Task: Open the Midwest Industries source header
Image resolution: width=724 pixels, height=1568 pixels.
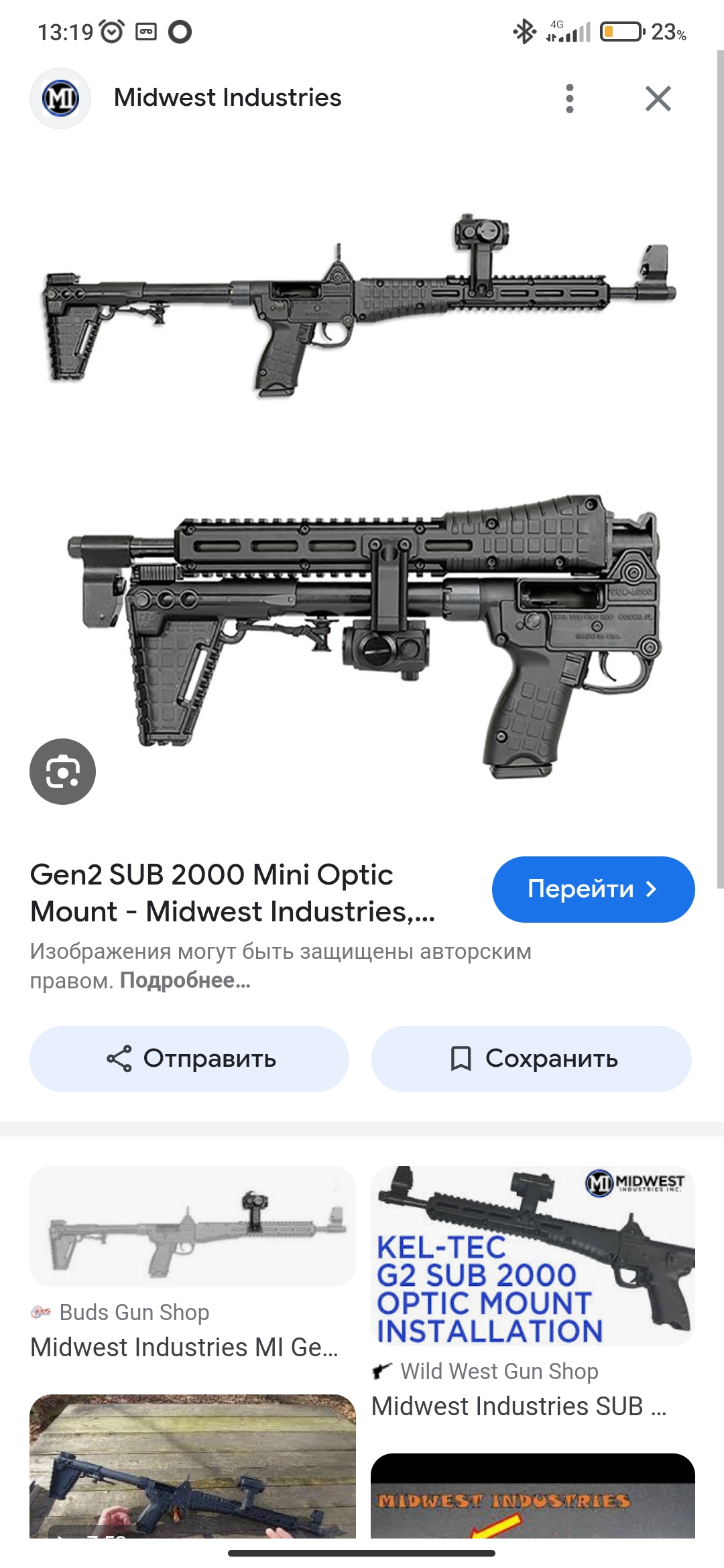Action: click(x=227, y=98)
